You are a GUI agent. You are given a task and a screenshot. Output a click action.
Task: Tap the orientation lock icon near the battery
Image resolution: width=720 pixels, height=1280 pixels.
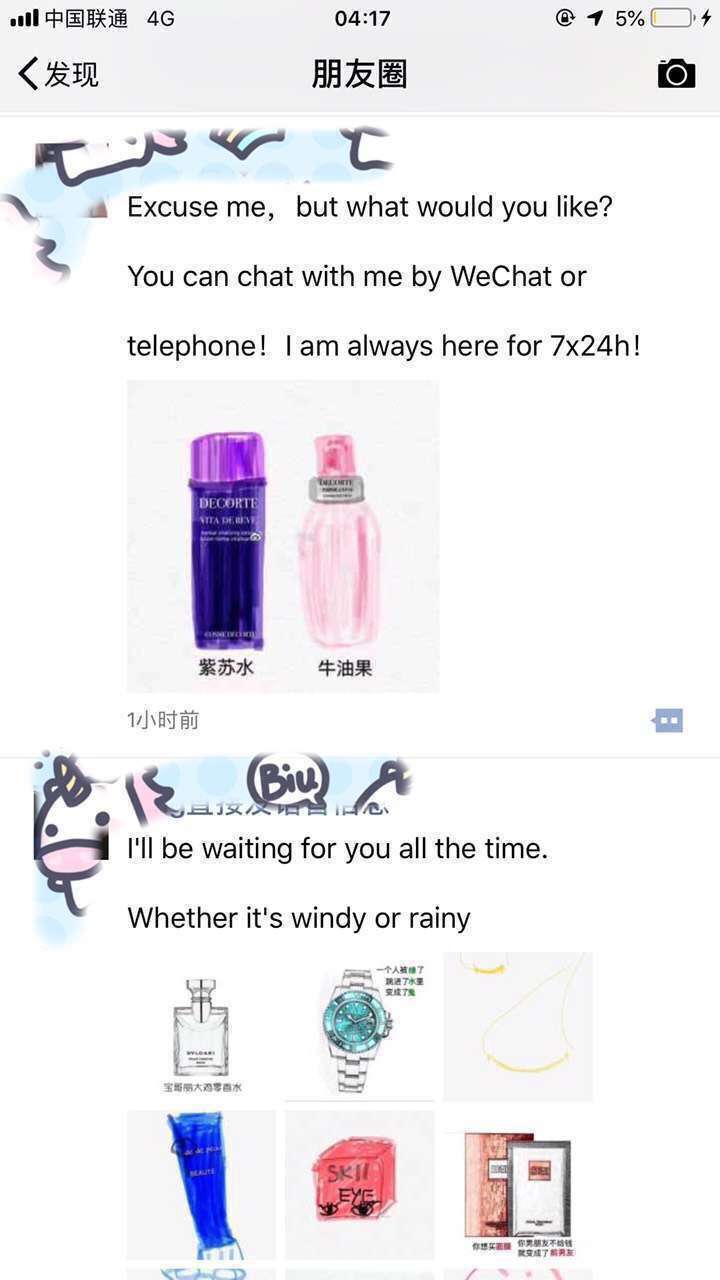(566, 17)
